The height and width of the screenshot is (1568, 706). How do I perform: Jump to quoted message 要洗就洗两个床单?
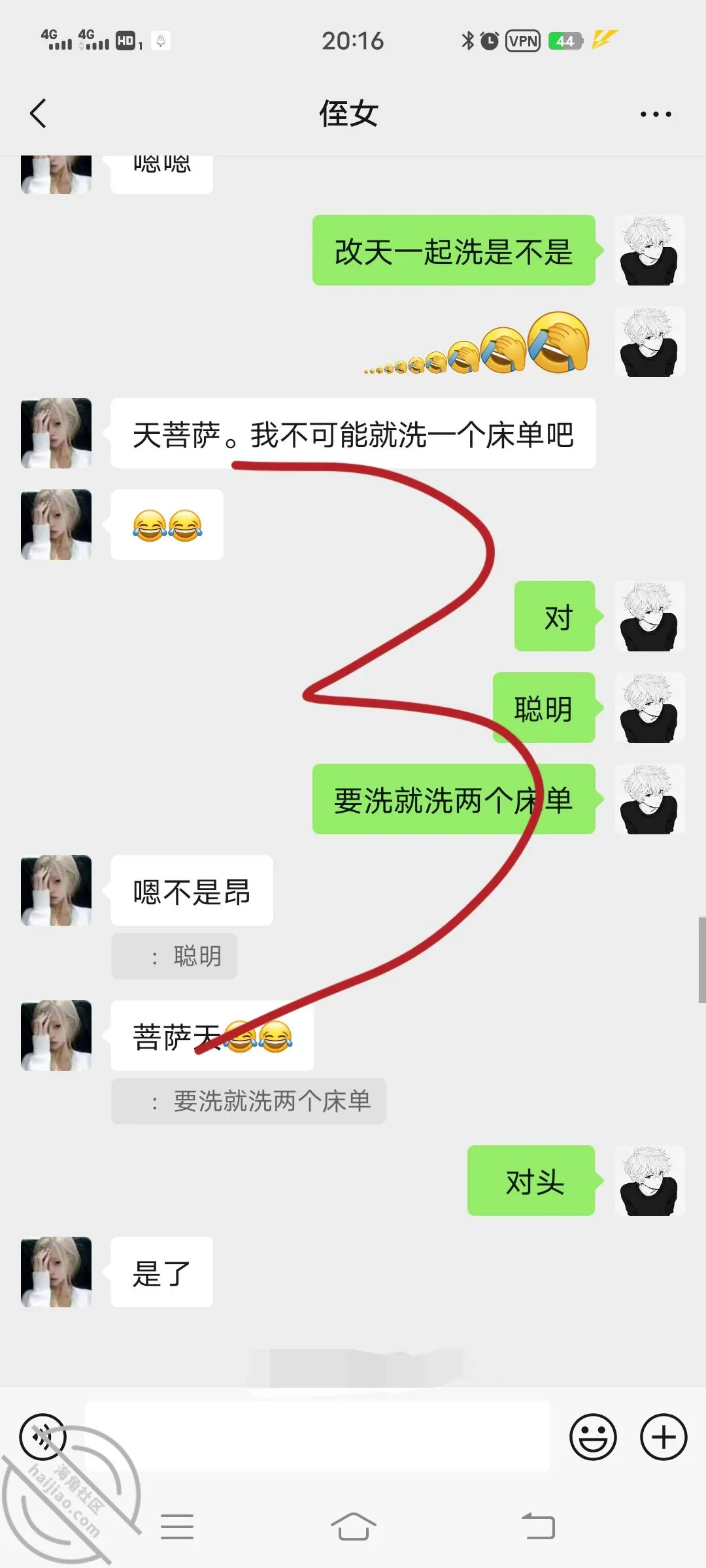pos(248,1102)
